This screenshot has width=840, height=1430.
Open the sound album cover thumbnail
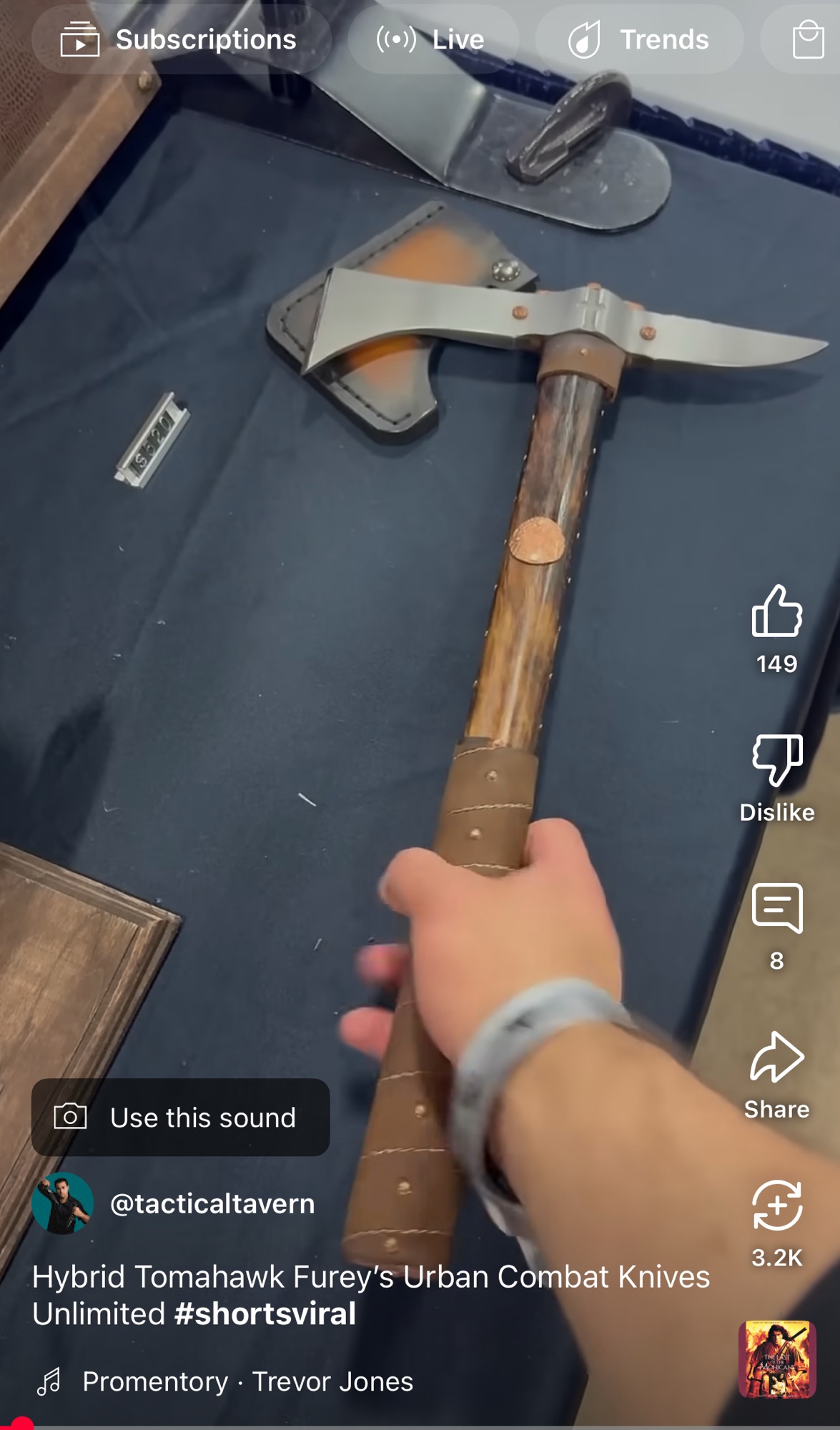point(776,1358)
